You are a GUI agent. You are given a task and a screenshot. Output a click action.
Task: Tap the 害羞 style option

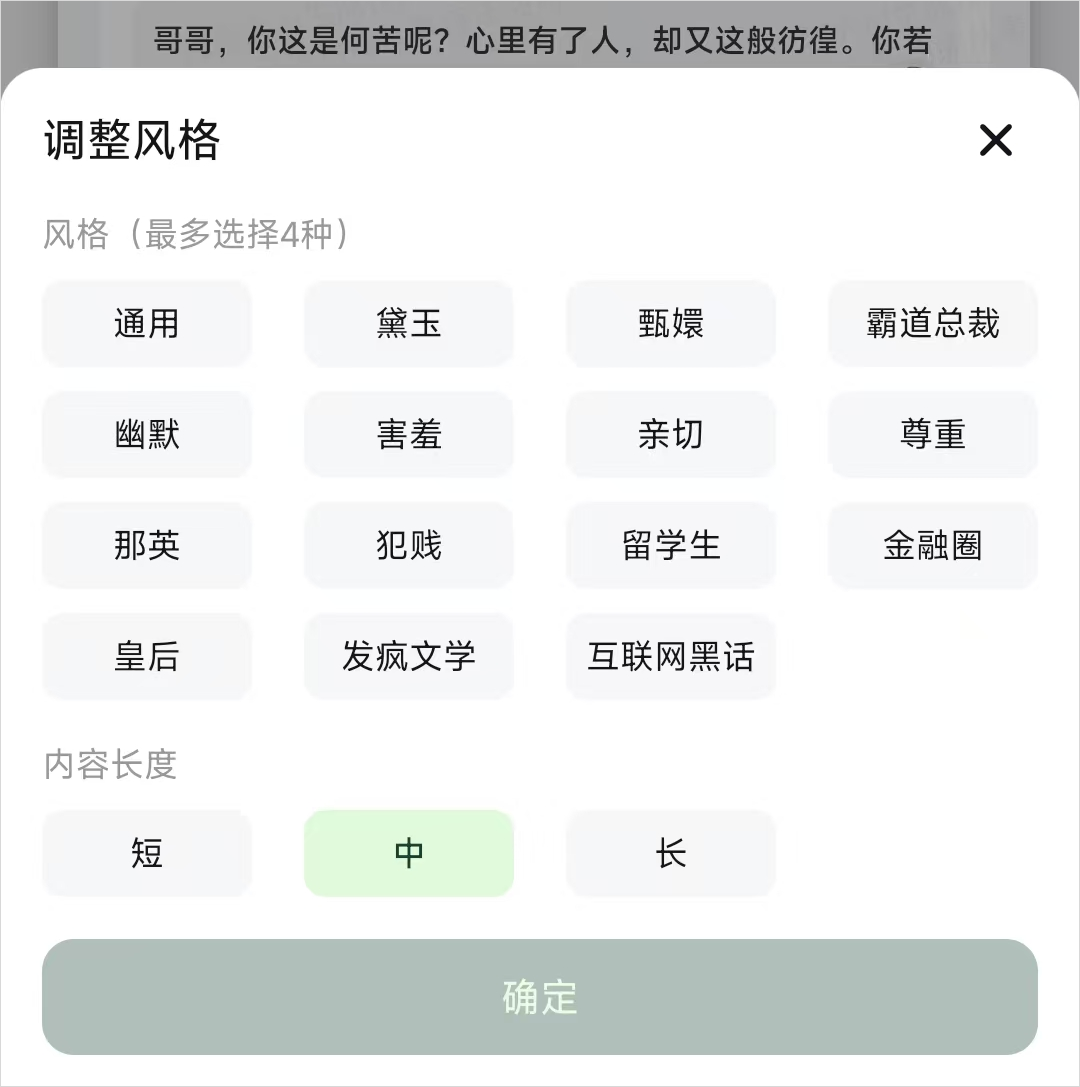(409, 435)
